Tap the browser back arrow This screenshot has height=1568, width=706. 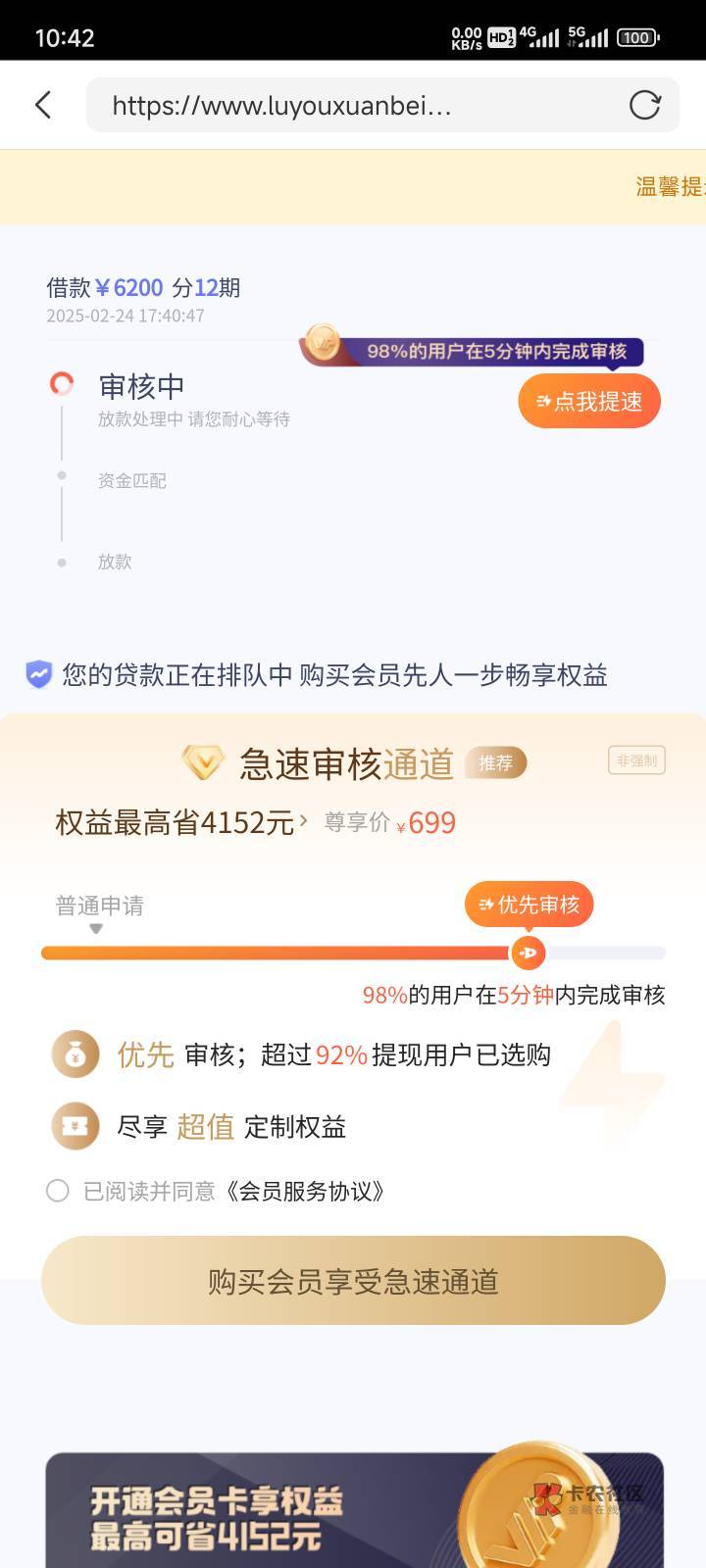coord(42,104)
